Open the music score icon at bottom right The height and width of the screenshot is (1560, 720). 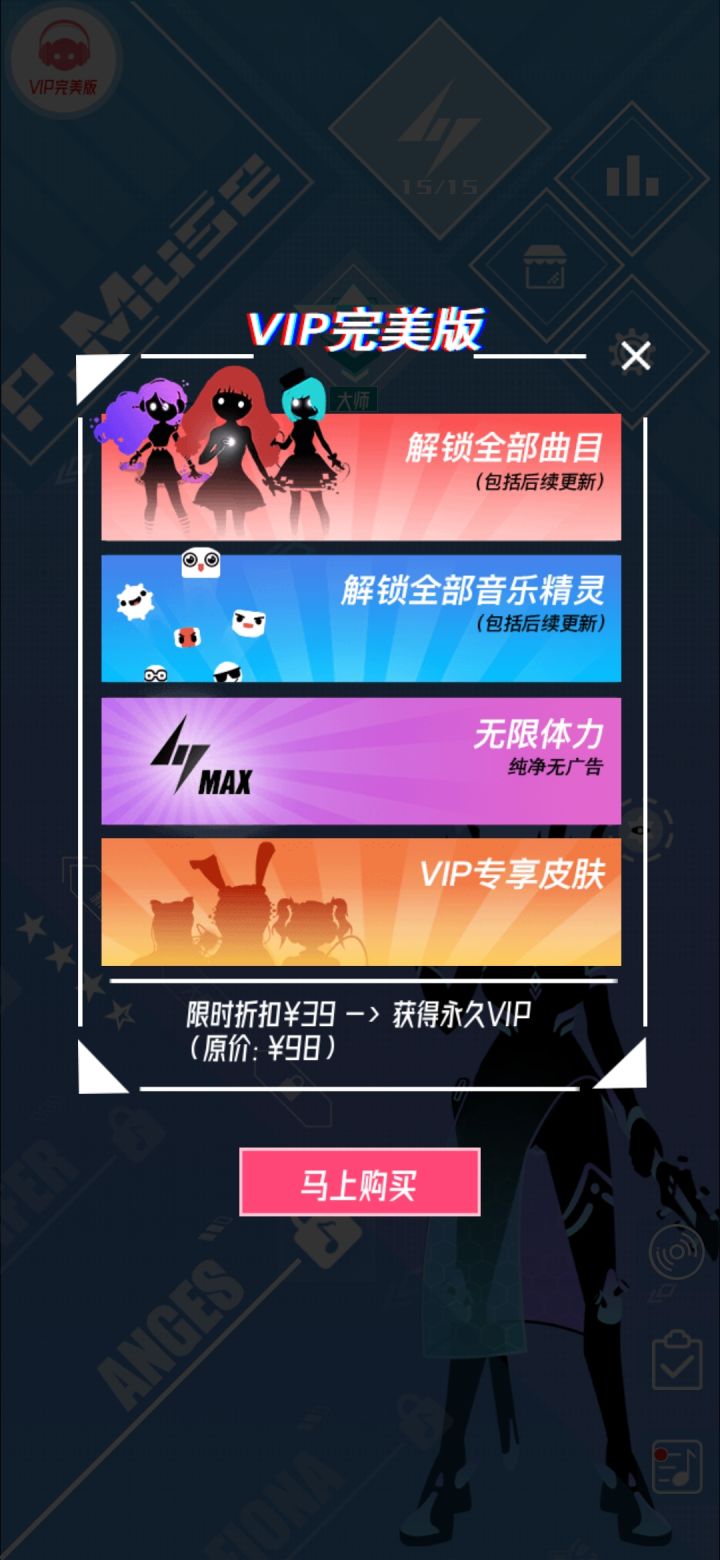[x=676, y=1465]
